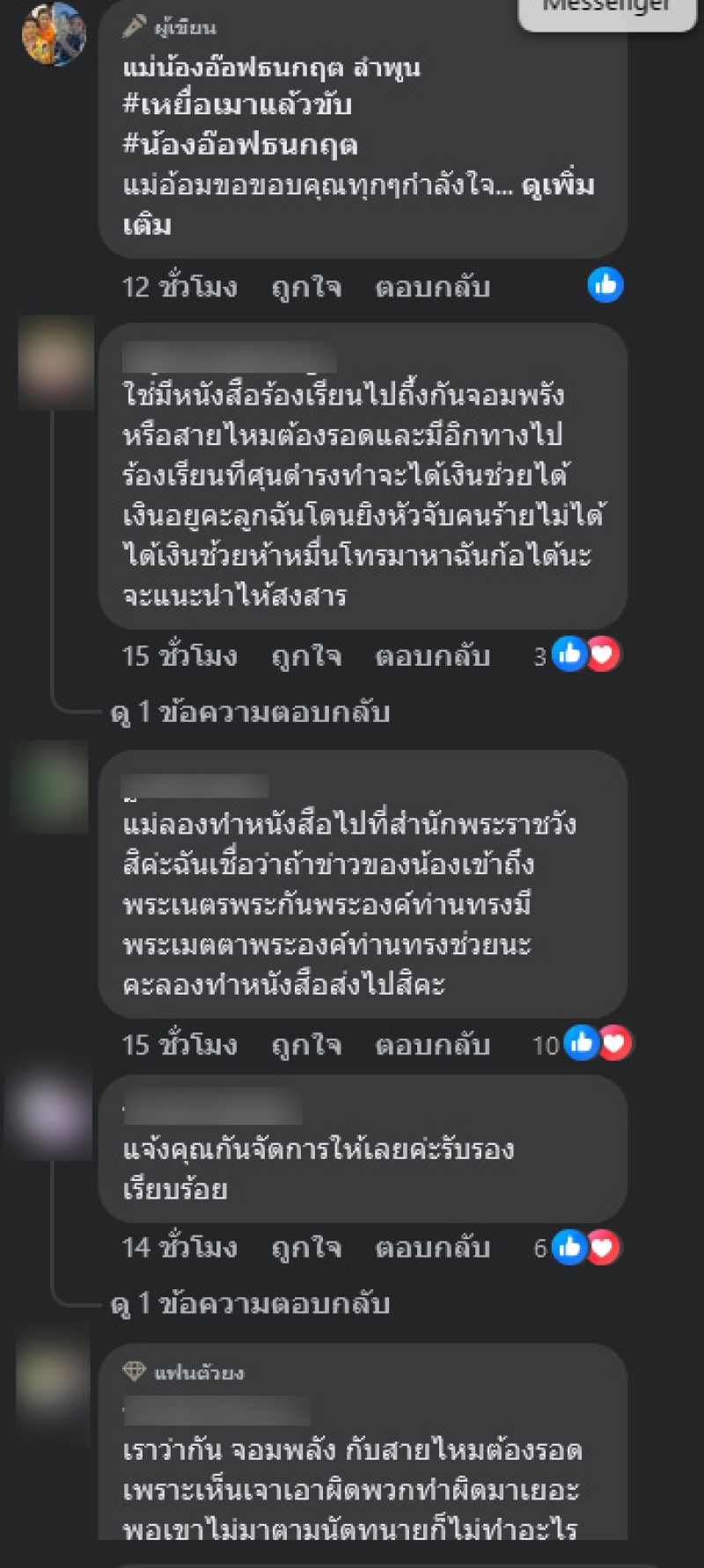Tap hashtag #เหยื่อเมาแล้วขับ

point(237,105)
